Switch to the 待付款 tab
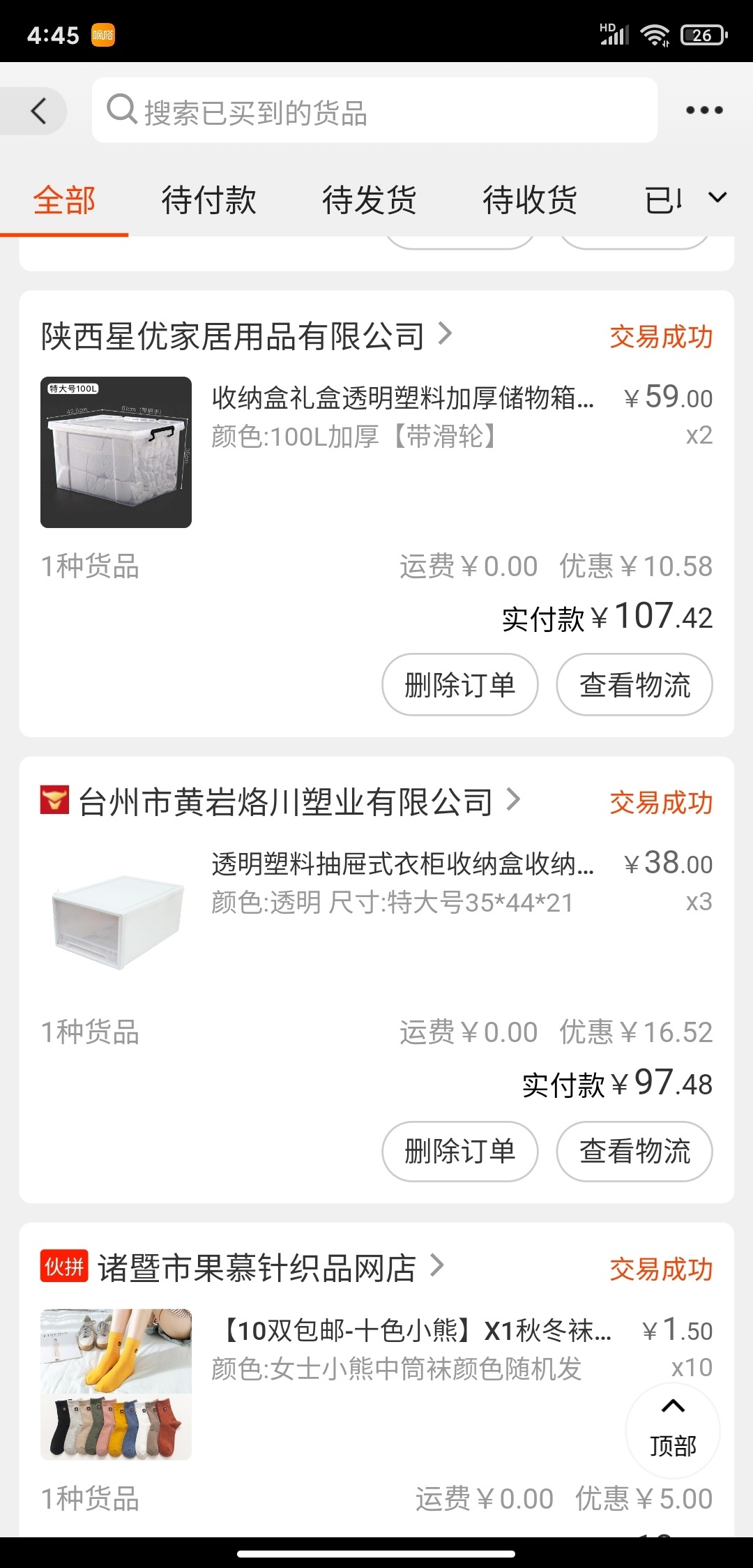 208,200
